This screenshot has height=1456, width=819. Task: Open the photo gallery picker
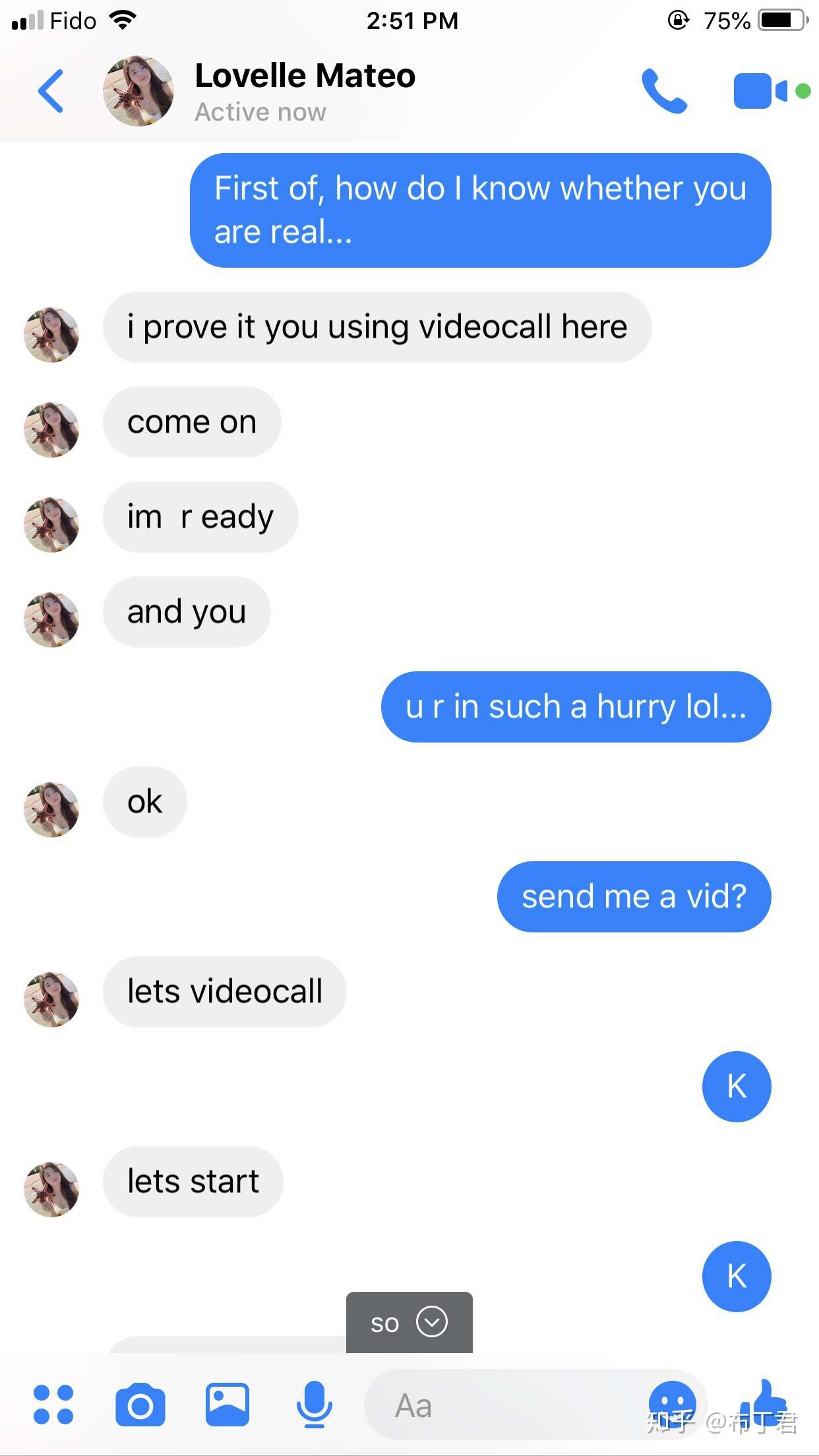pyautogui.click(x=227, y=1405)
